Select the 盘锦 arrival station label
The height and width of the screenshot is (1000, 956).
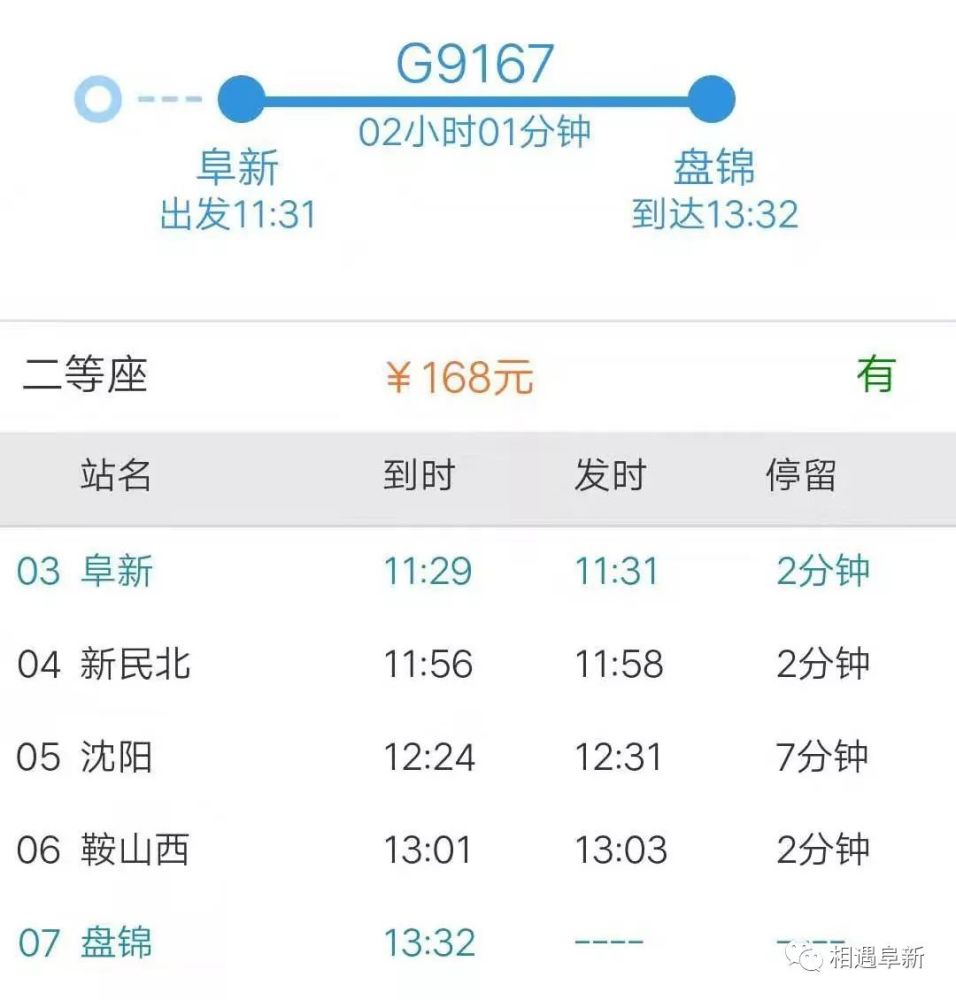[713, 168]
